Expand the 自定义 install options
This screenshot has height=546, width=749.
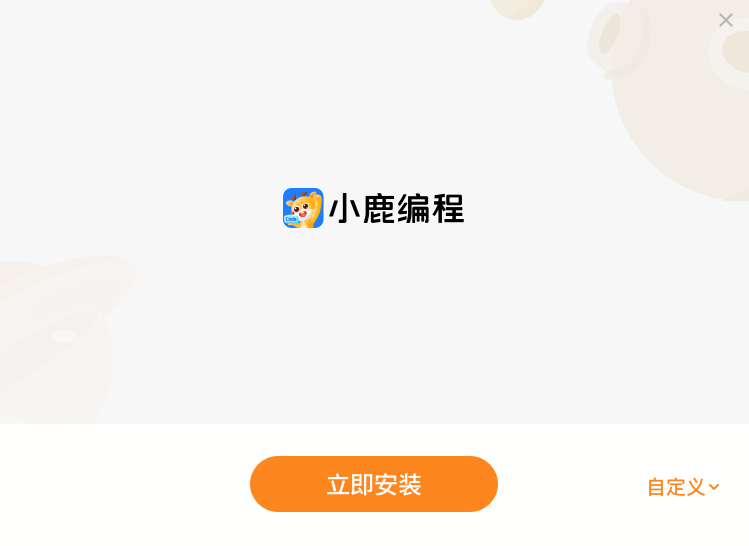[683, 487]
